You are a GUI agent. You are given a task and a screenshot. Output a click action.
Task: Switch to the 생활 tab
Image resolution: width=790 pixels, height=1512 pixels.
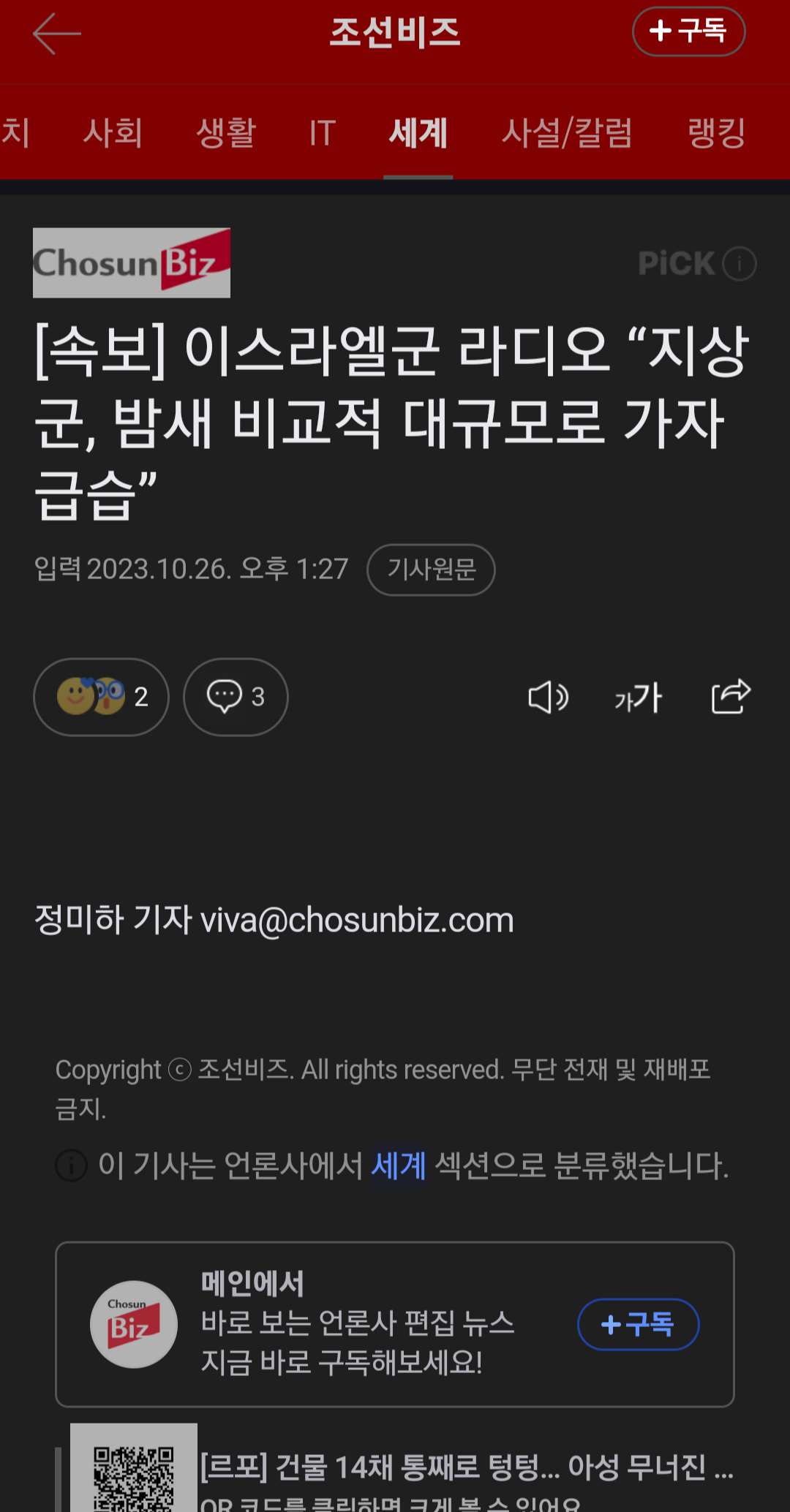[226, 133]
